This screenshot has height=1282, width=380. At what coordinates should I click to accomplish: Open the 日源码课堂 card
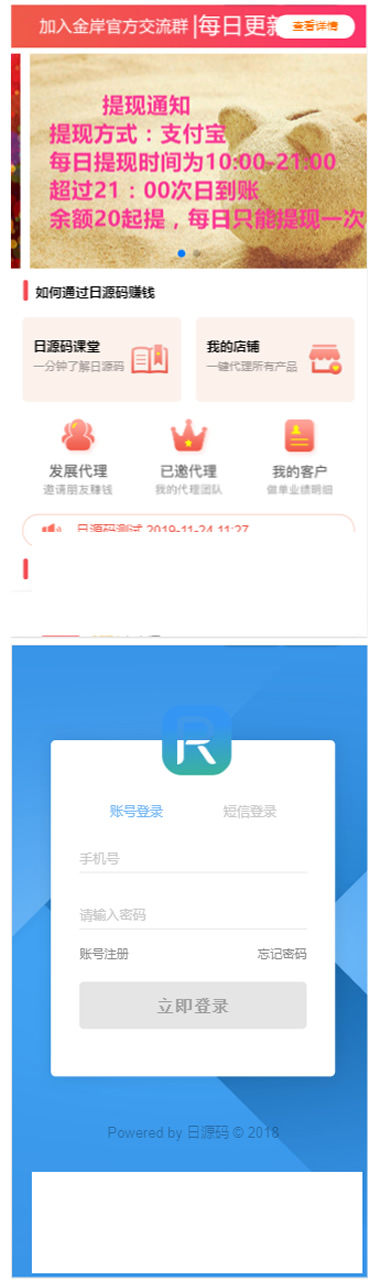click(x=102, y=359)
